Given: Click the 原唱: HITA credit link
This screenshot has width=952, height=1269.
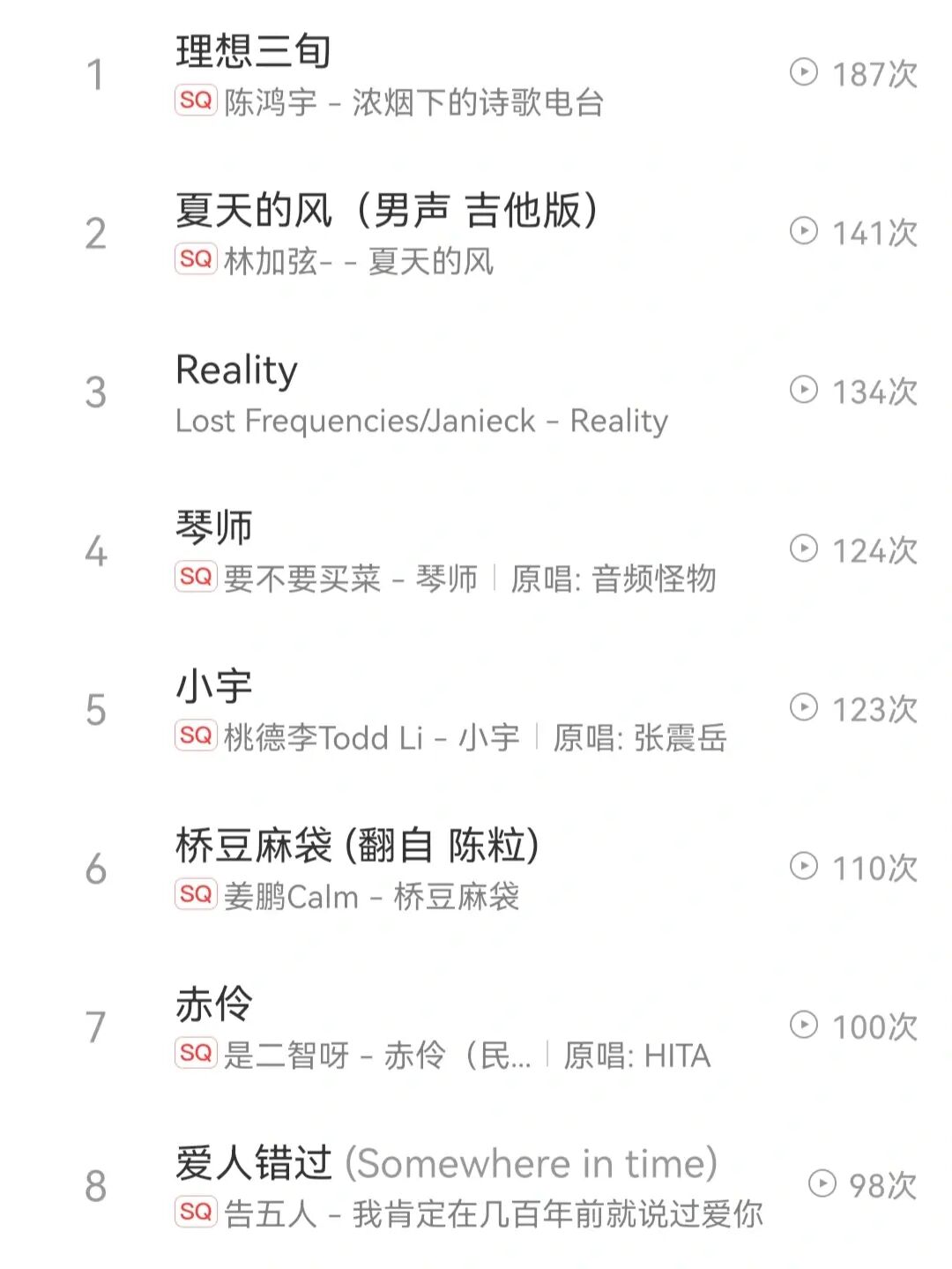Looking at the screenshot, I should click(x=641, y=1055).
